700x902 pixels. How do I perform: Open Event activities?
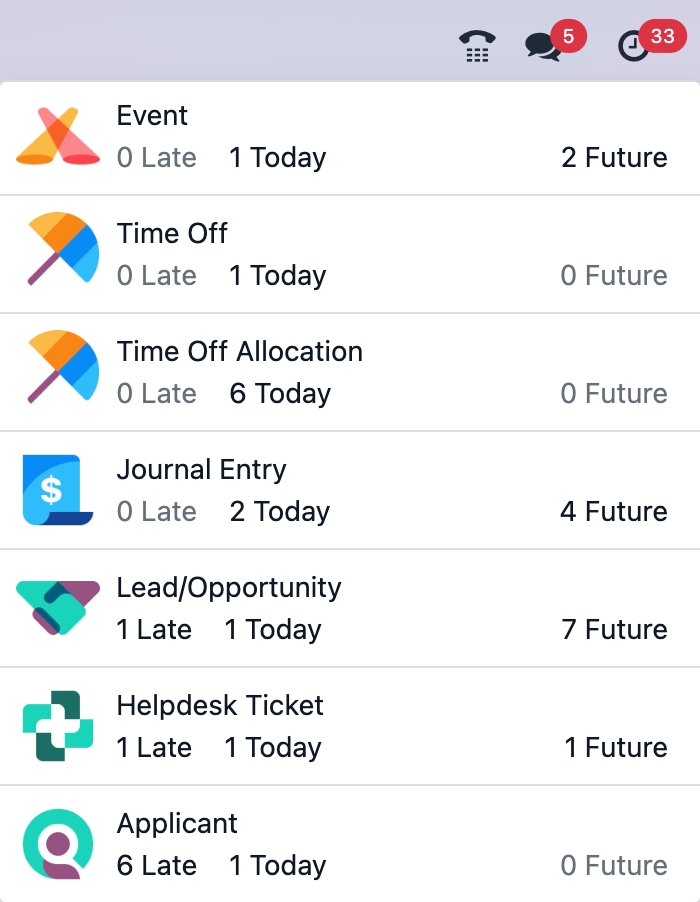pyautogui.click(x=152, y=116)
